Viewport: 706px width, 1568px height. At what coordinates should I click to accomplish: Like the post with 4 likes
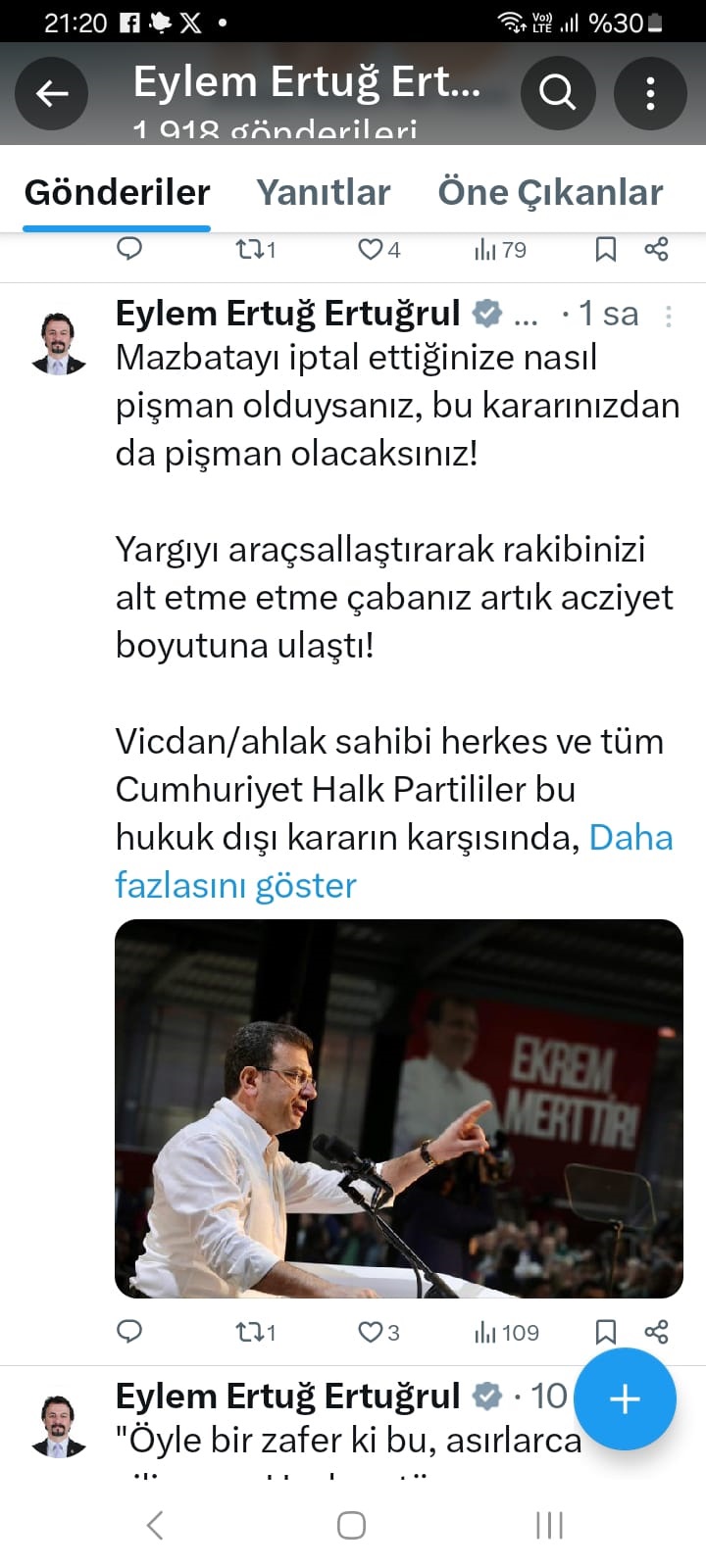pyautogui.click(x=377, y=250)
